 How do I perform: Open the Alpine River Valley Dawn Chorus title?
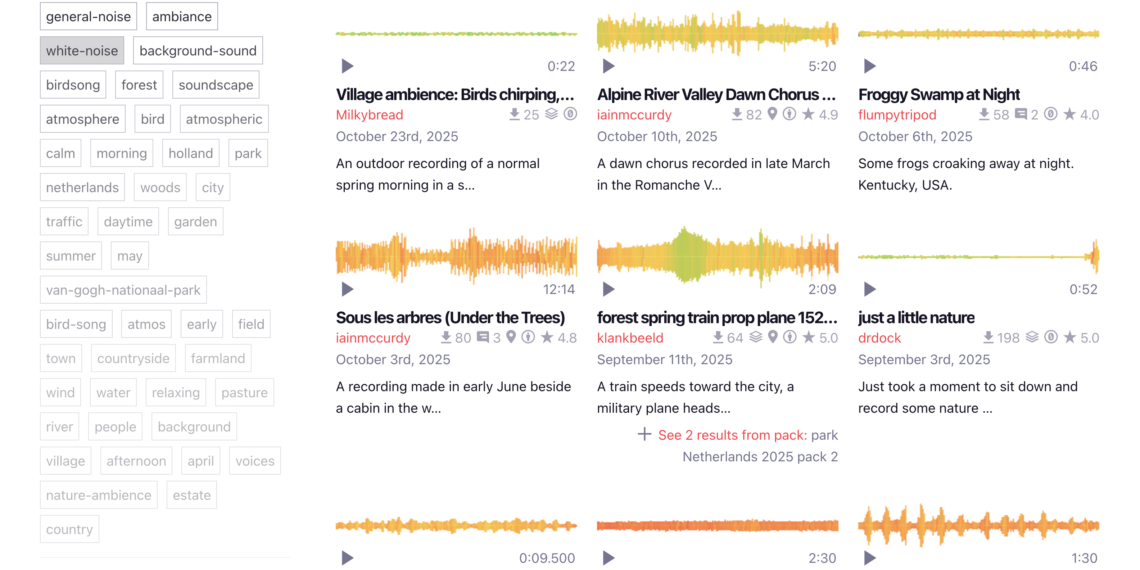tap(716, 94)
